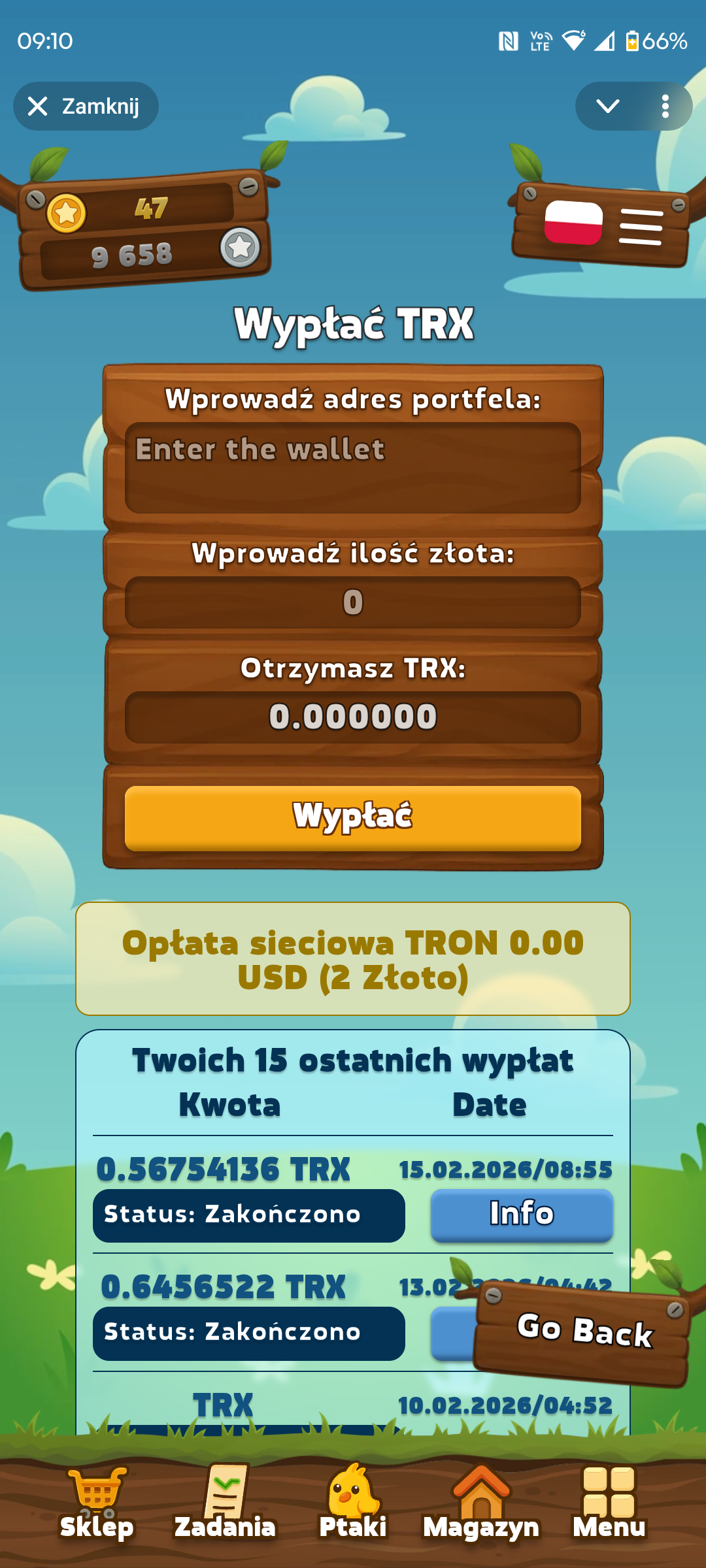
Task: Tap the orange Wypłać button
Action: [352, 817]
